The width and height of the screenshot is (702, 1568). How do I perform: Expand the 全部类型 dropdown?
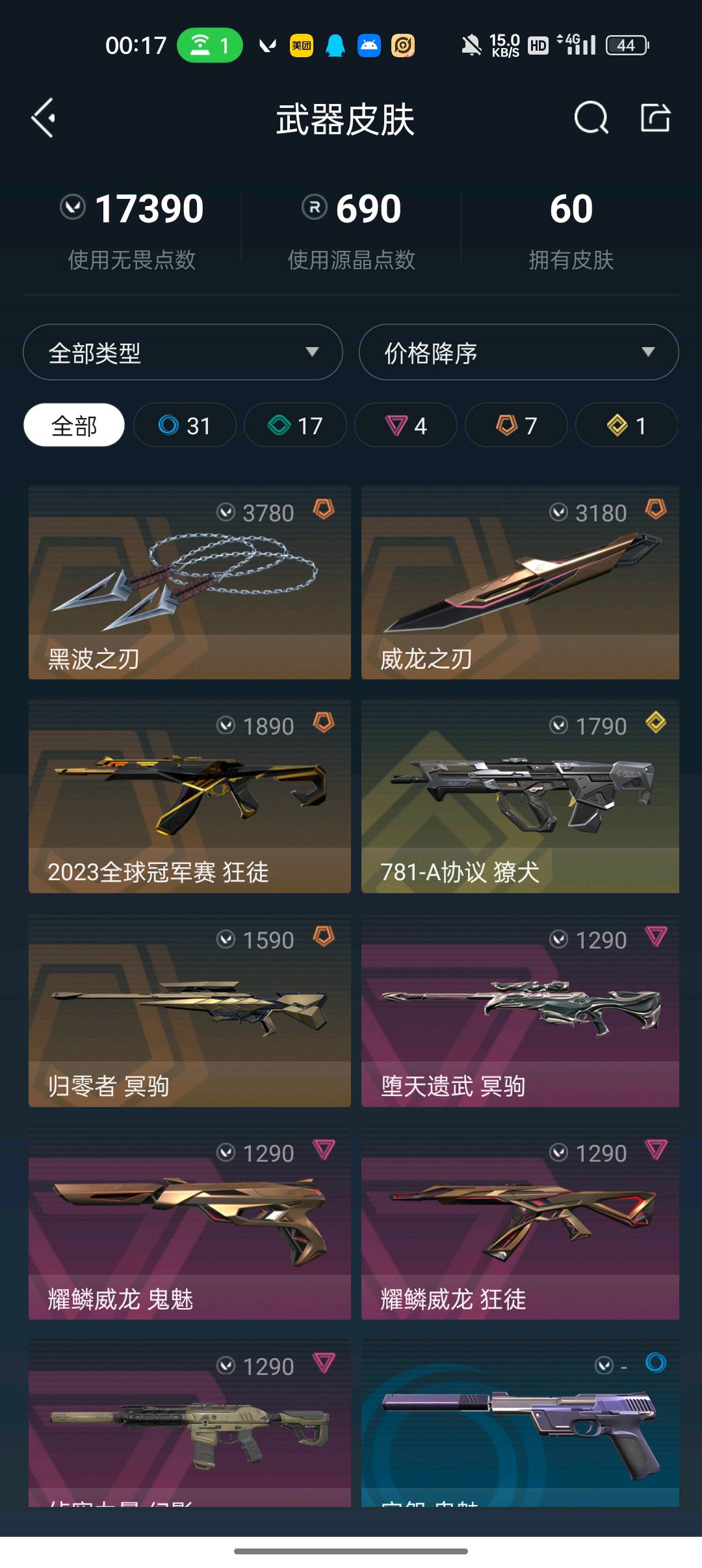point(183,352)
